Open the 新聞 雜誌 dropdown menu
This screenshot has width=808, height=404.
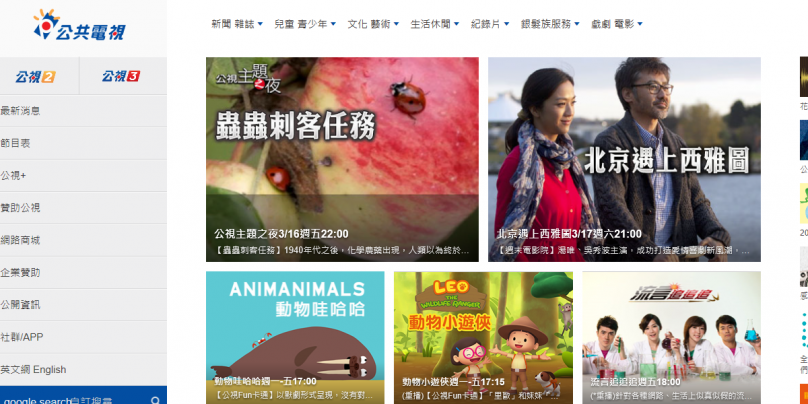click(x=238, y=23)
